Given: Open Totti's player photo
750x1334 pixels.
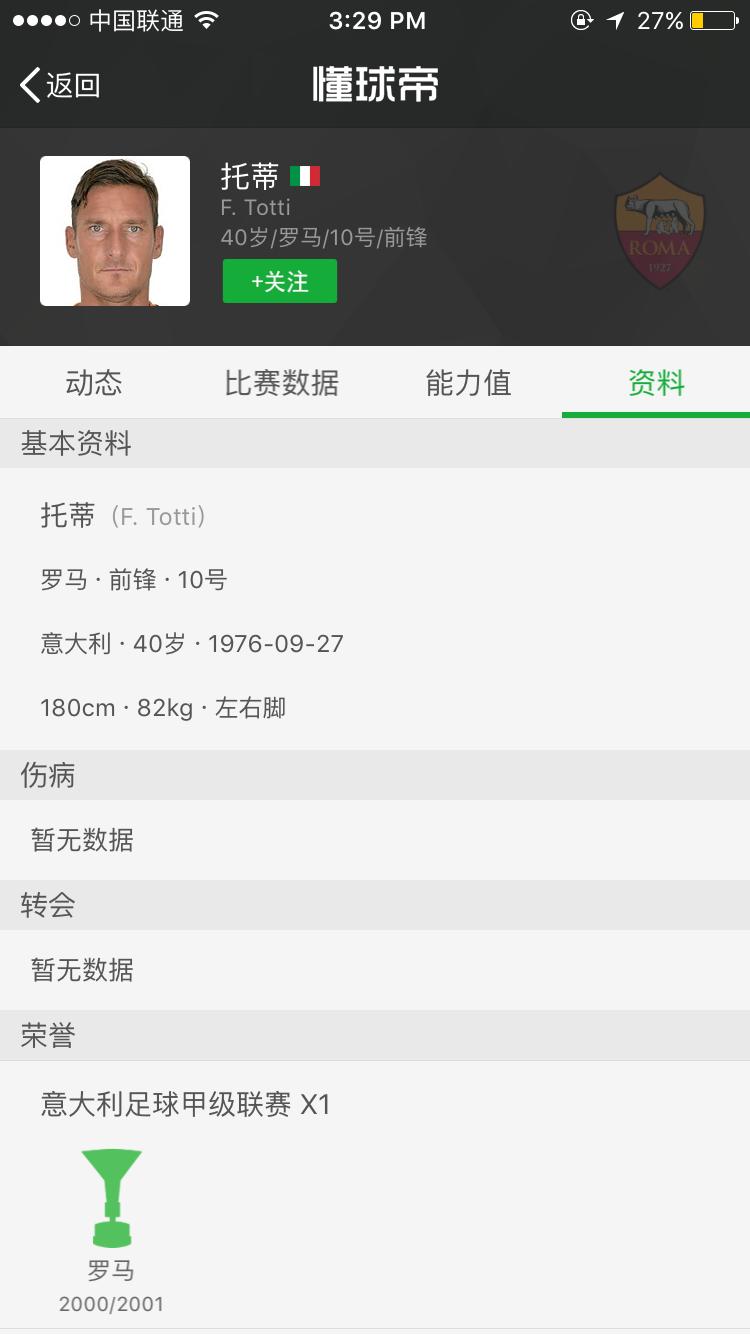Looking at the screenshot, I should (x=114, y=231).
